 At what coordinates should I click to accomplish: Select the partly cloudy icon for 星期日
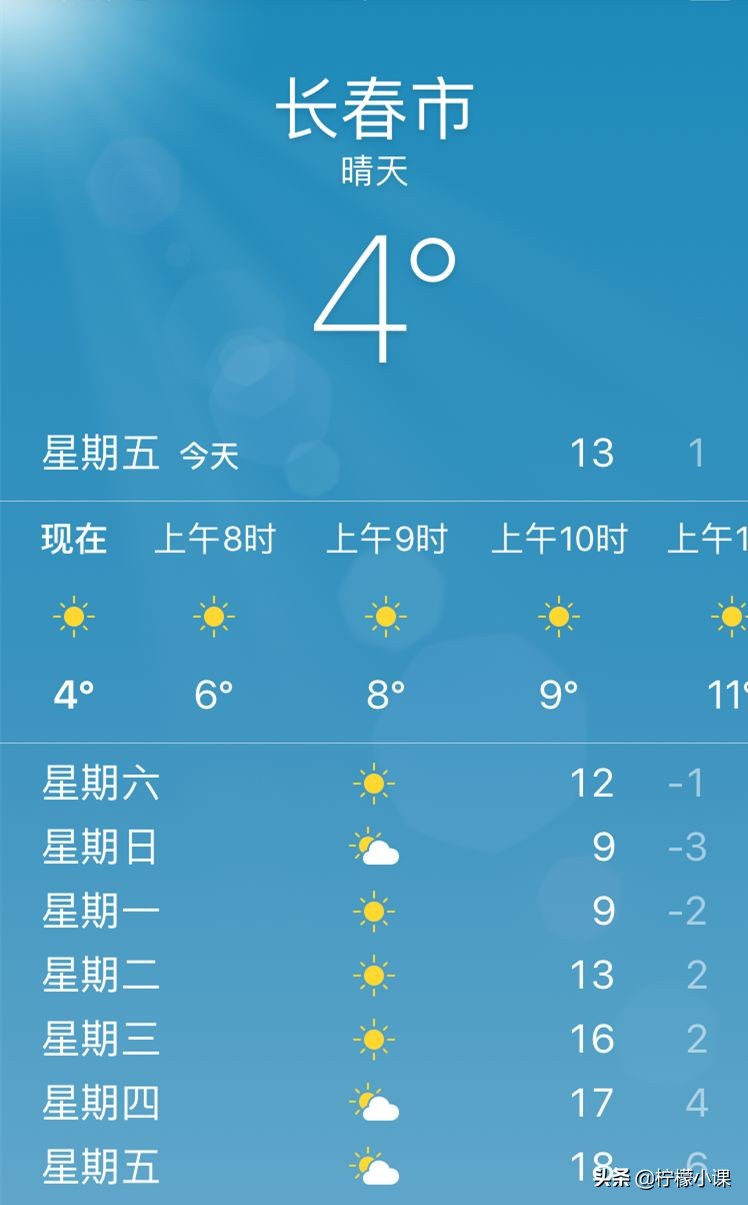pyautogui.click(x=374, y=847)
